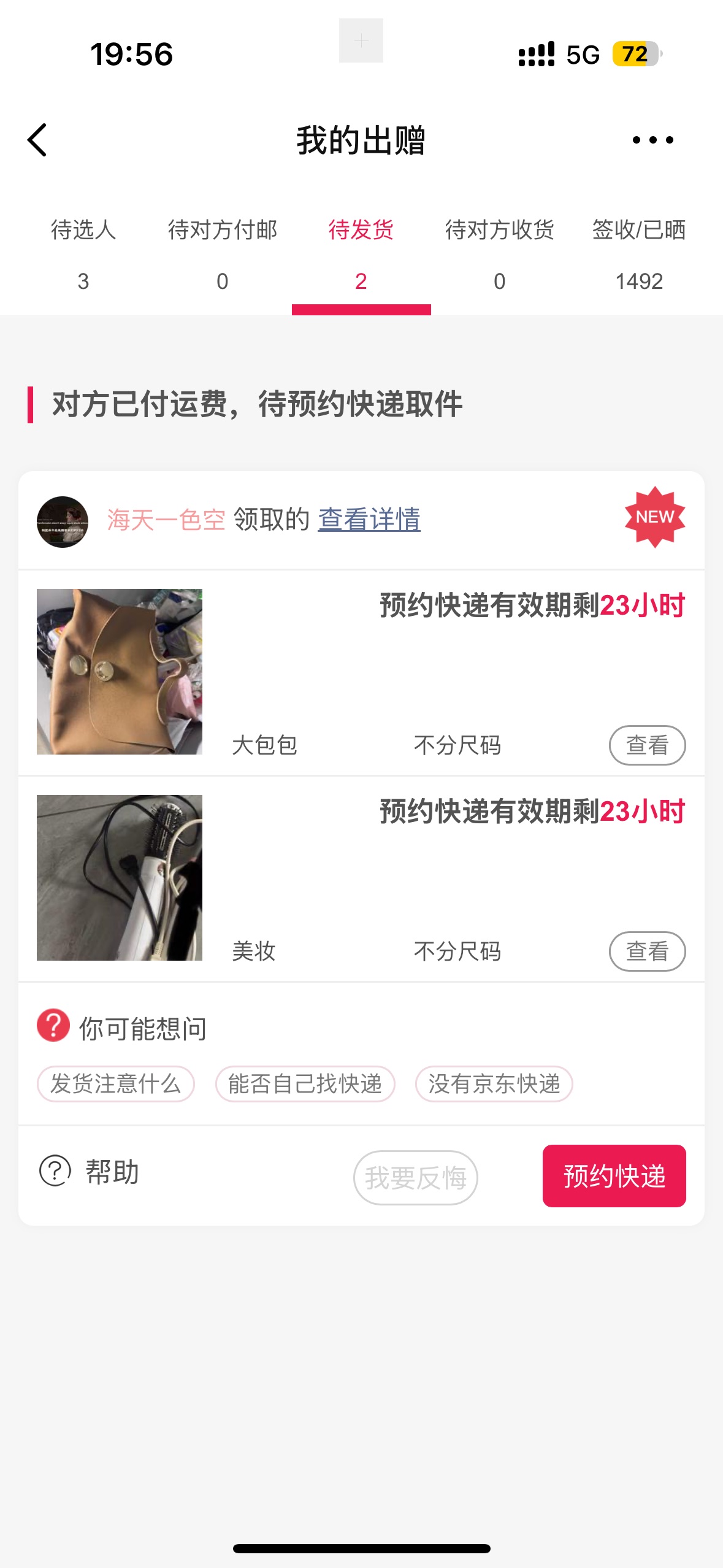Open the 签收/已晒 tab
This screenshot has height=1568, width=723.
click(x=638, y=253)
